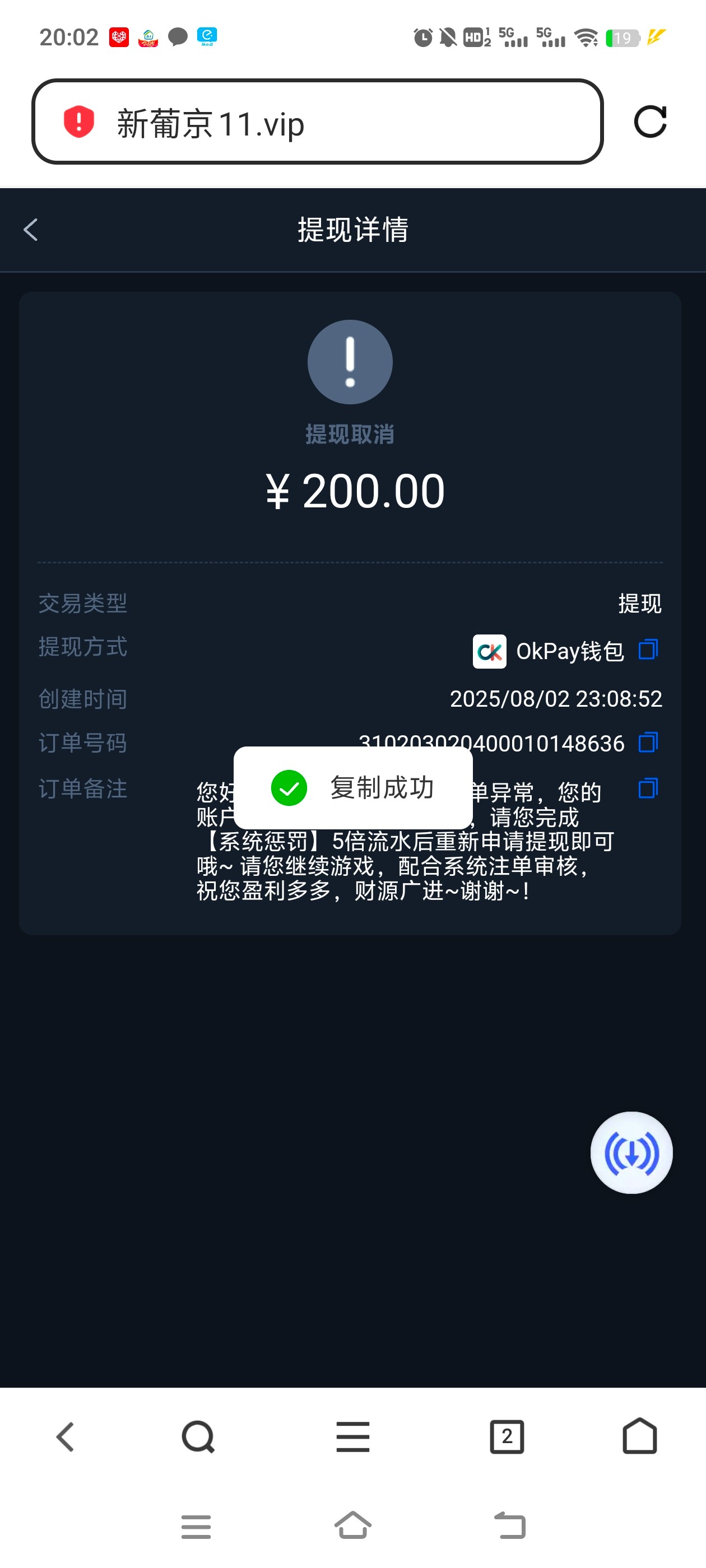Viewport: 706px width, 1568px height.
Task: Copy the order remark text
Action: pyautogui.click(x=649, y=790)
